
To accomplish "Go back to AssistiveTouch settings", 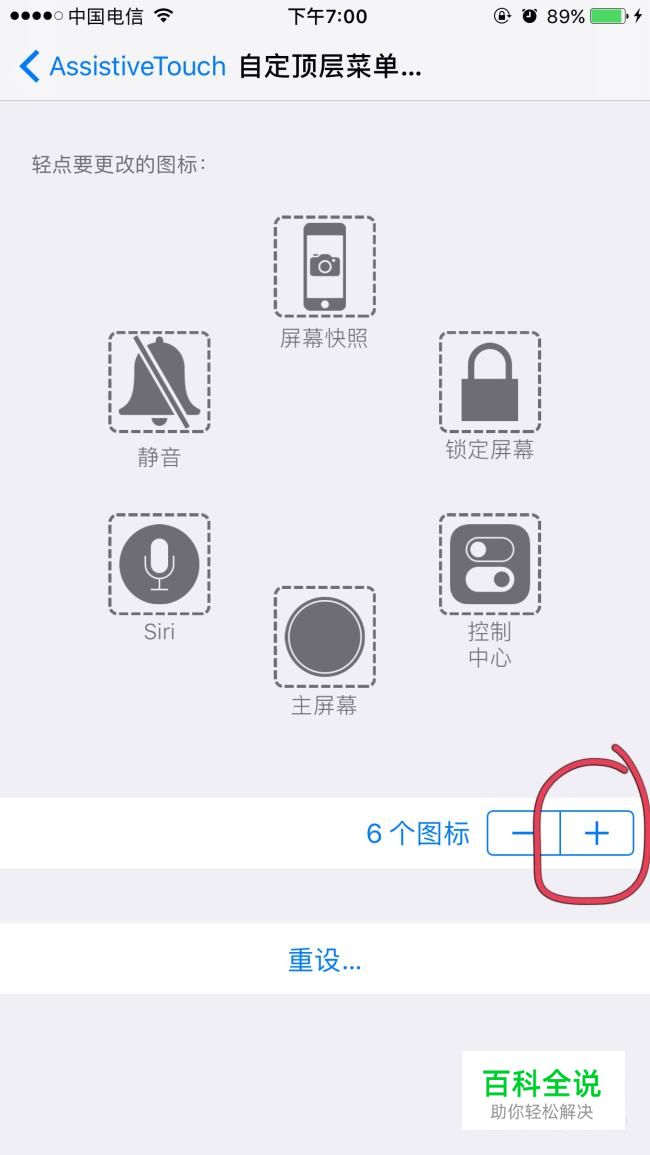I will click(122, 66).
